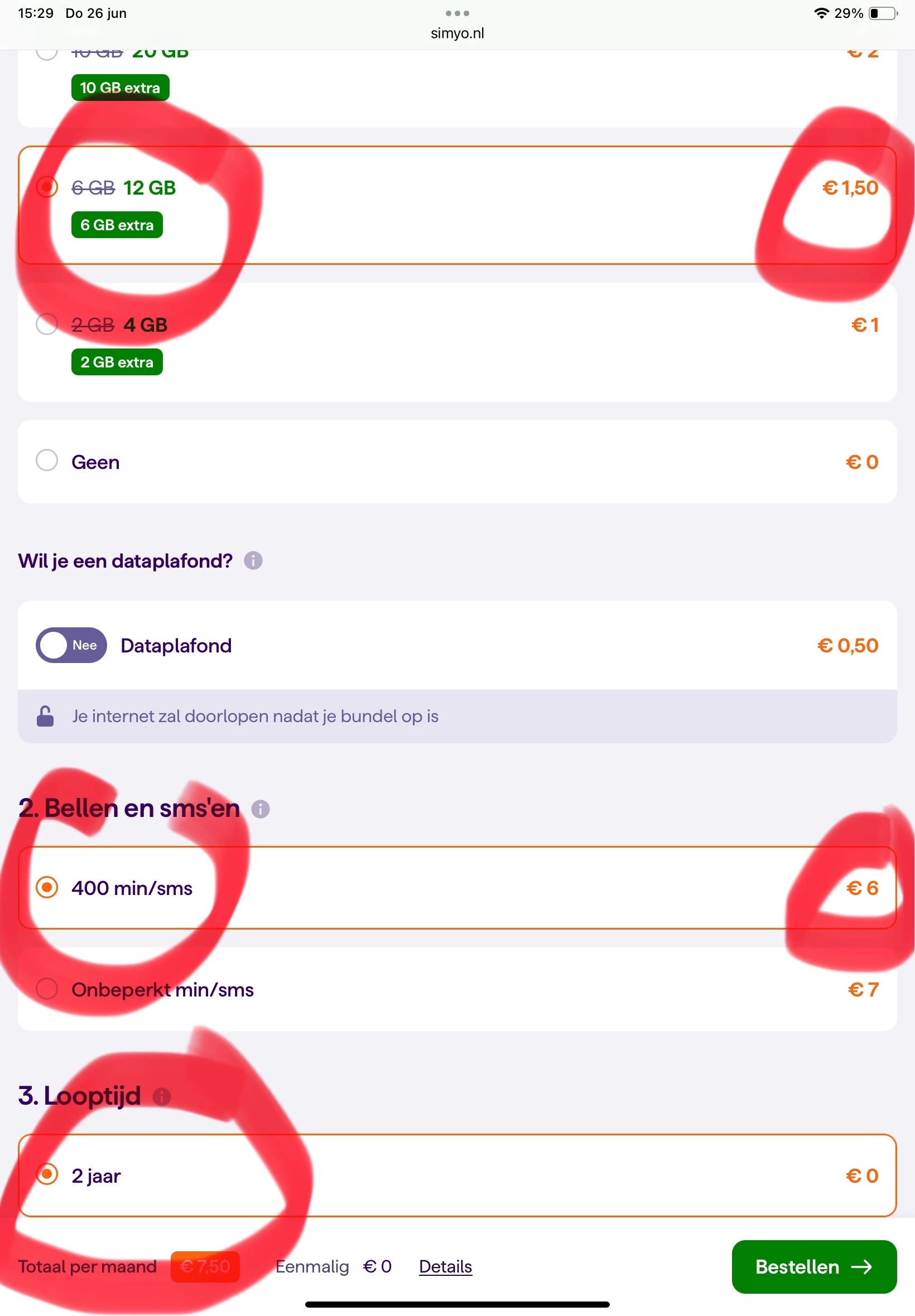Choose Onbeperkt min/sms option
The height and width of the screenshot is (1316, 915).
click(x=47, y=989)
